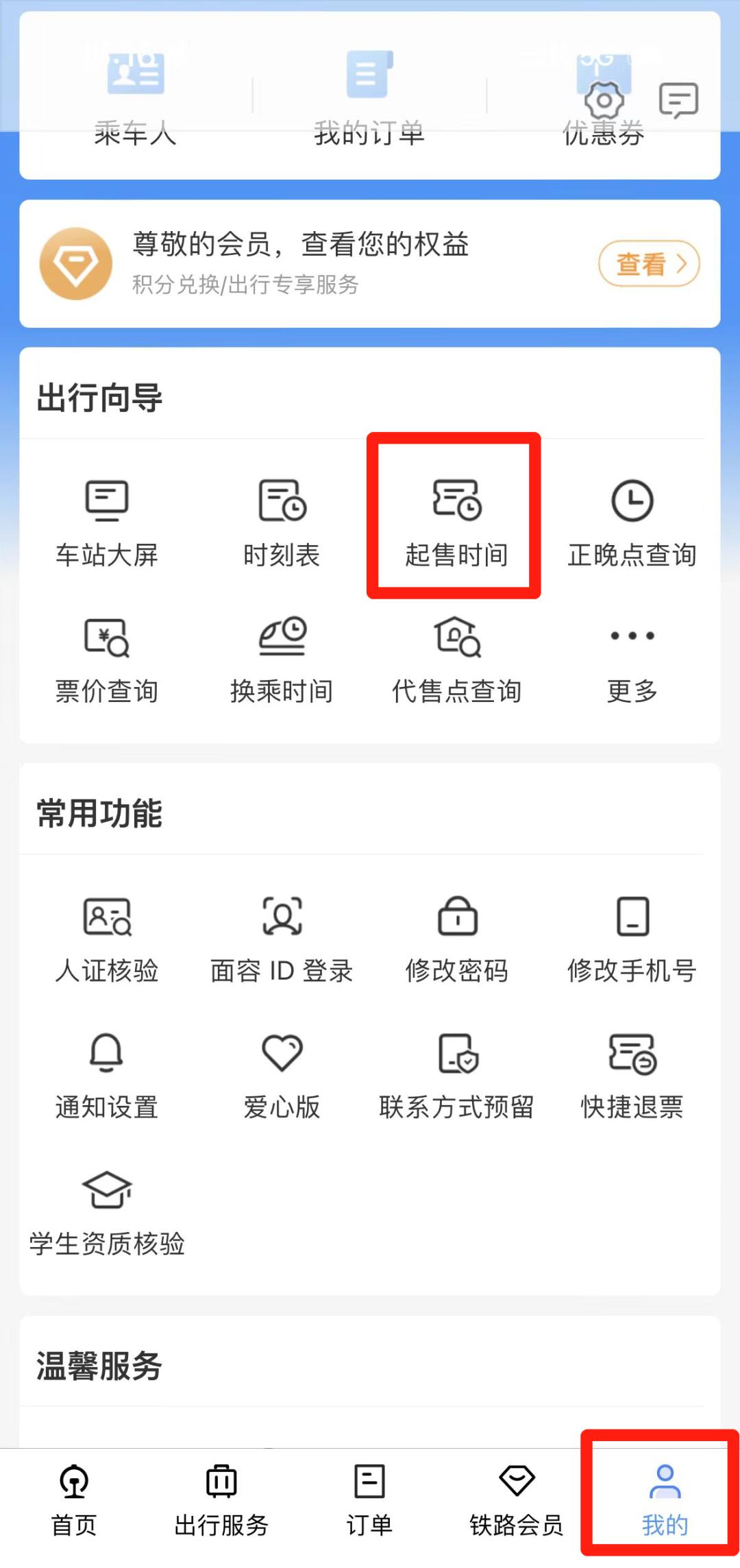Switch to the 铁路会员 tab
740x1568 pixels.
(516, 1501)
